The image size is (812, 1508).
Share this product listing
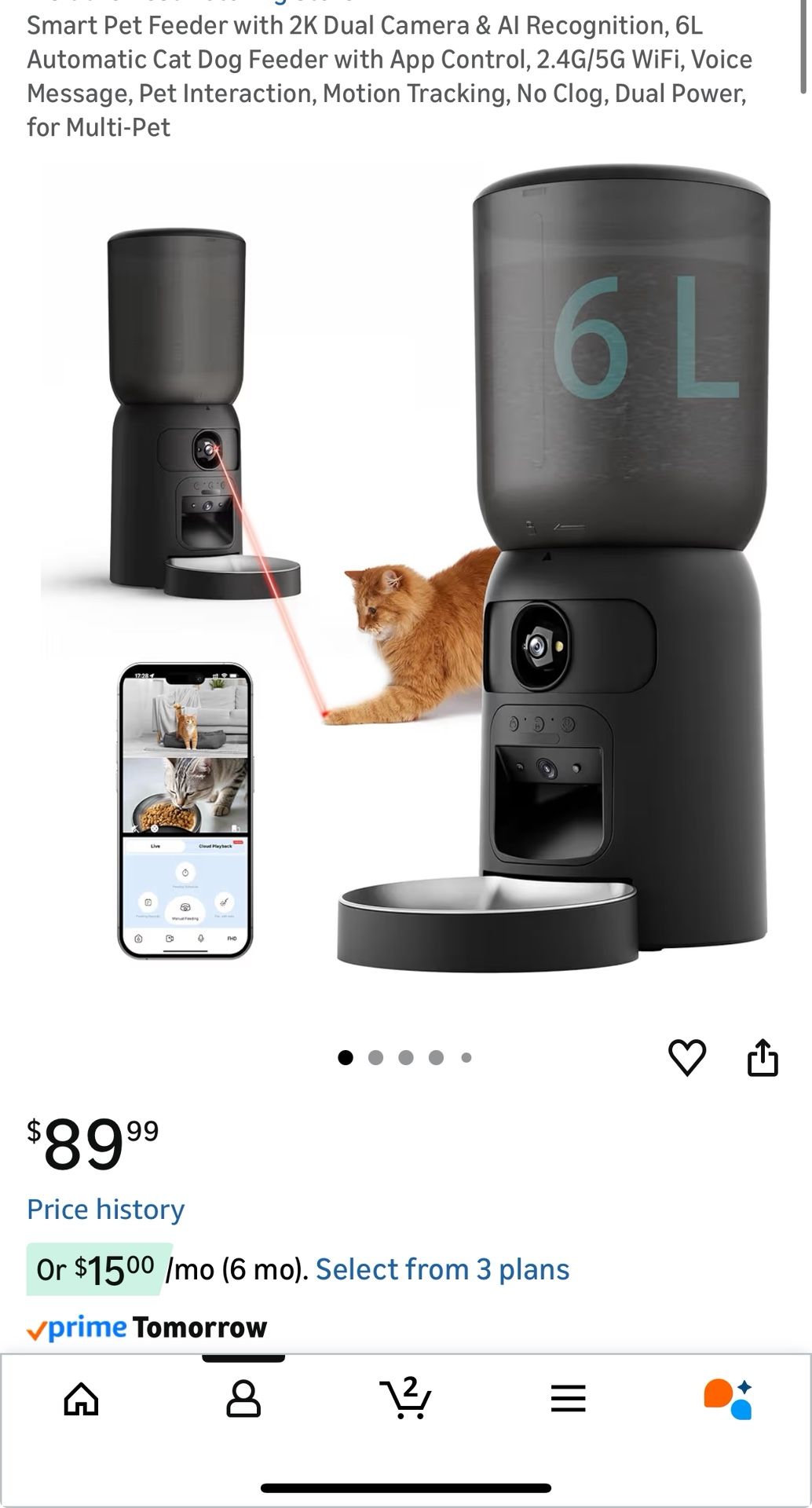[x=763, y=1056]
